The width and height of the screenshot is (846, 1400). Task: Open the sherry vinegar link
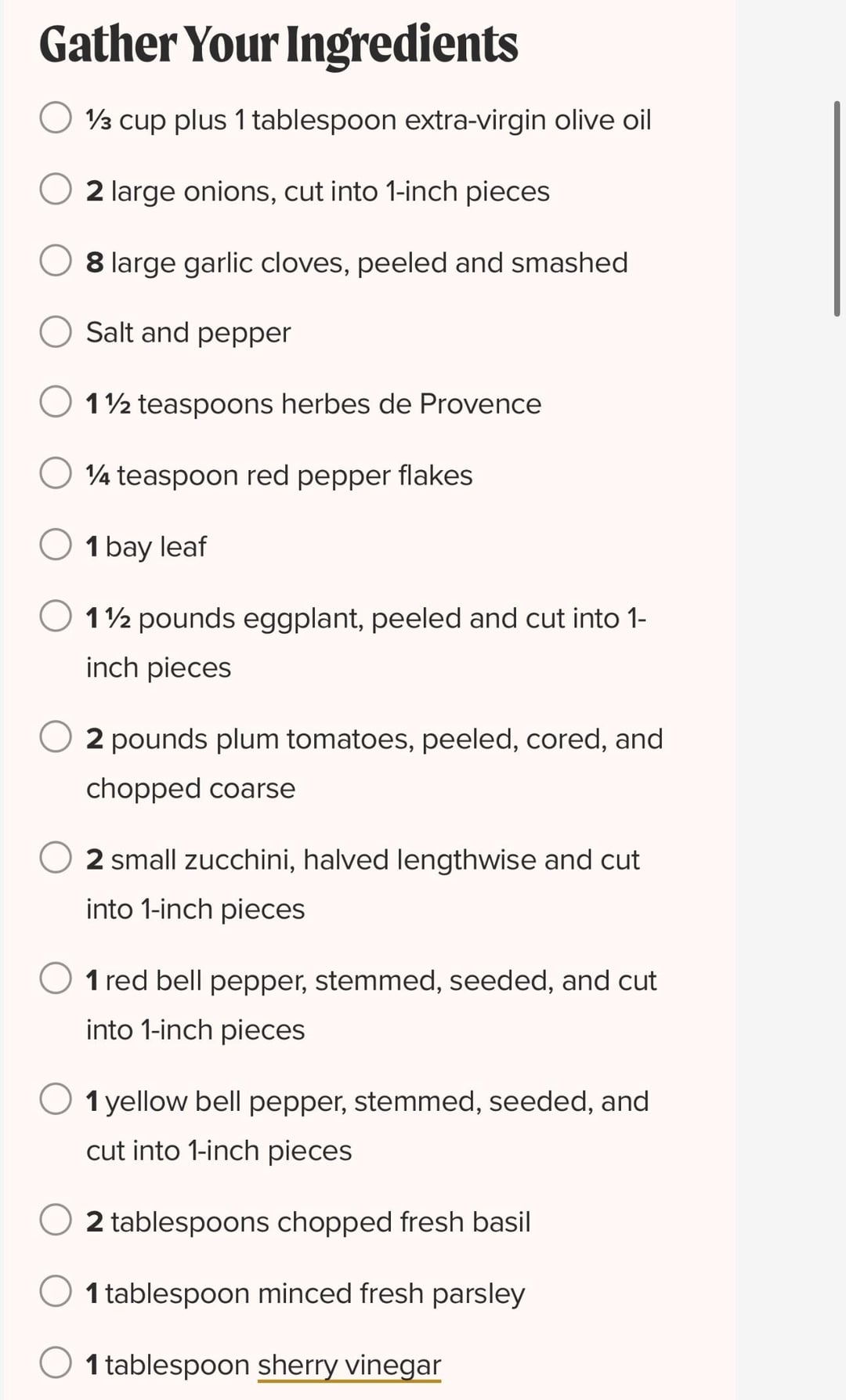pos(349,1365)
